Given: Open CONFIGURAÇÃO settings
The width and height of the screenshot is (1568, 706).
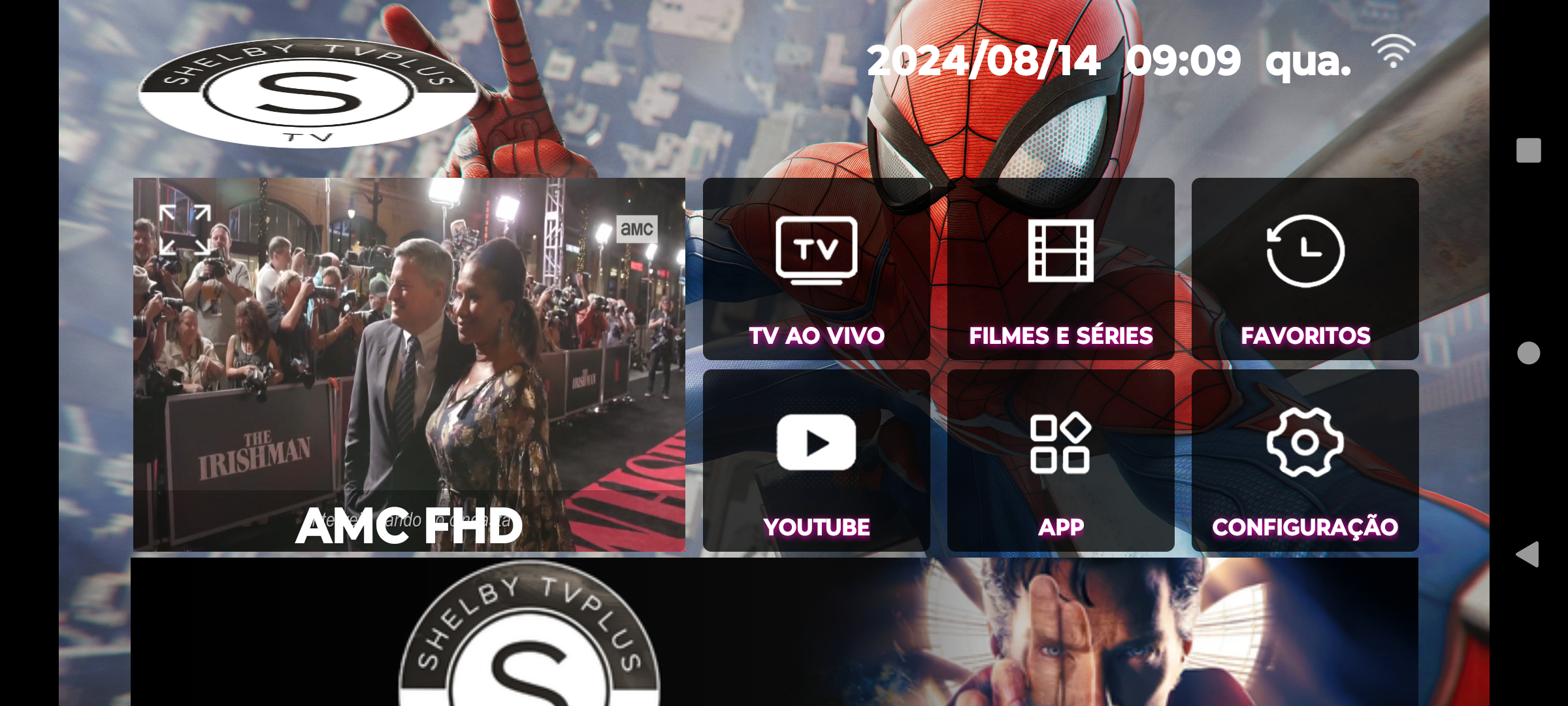Looking at the screenshot, I should tap(1305, 460).
